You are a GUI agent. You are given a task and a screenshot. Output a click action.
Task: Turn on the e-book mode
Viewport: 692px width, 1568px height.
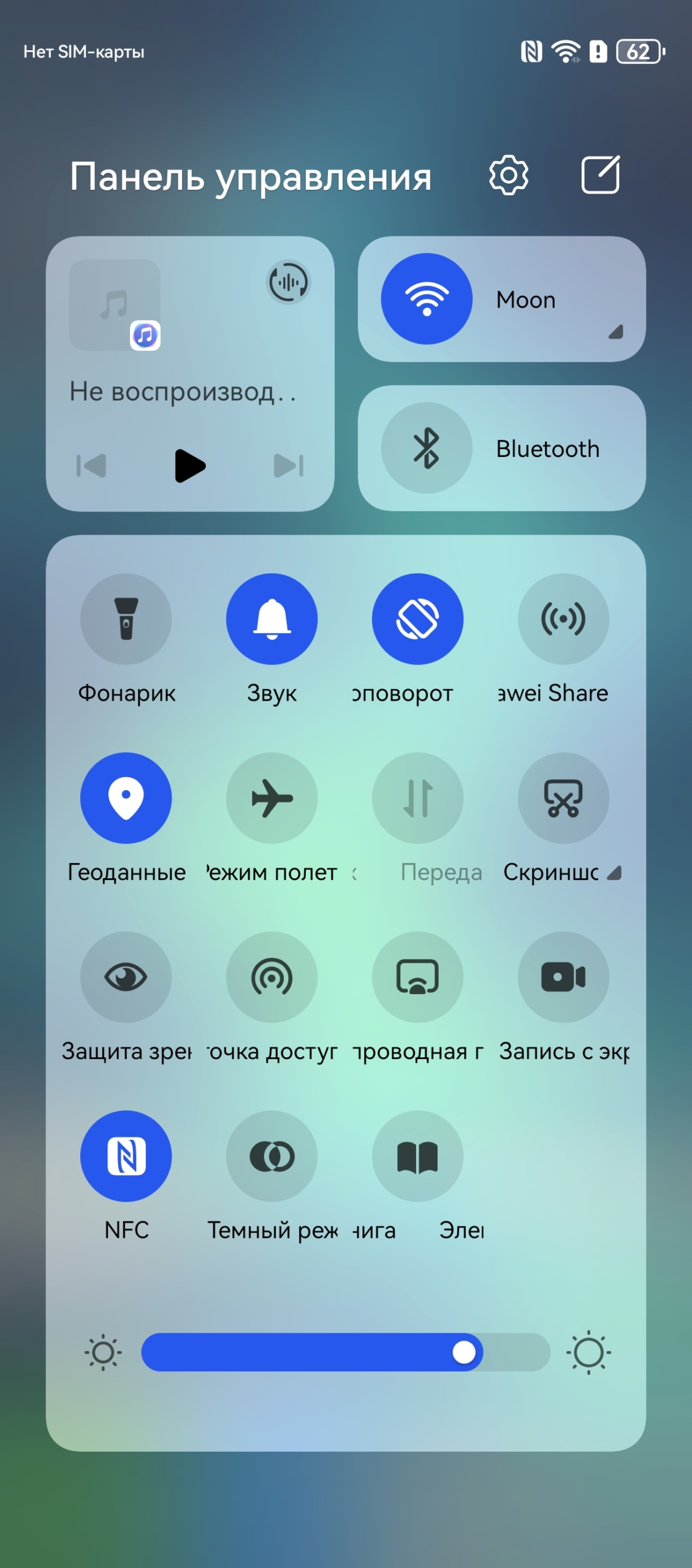pyautogui.click(x=417, y=1156)
